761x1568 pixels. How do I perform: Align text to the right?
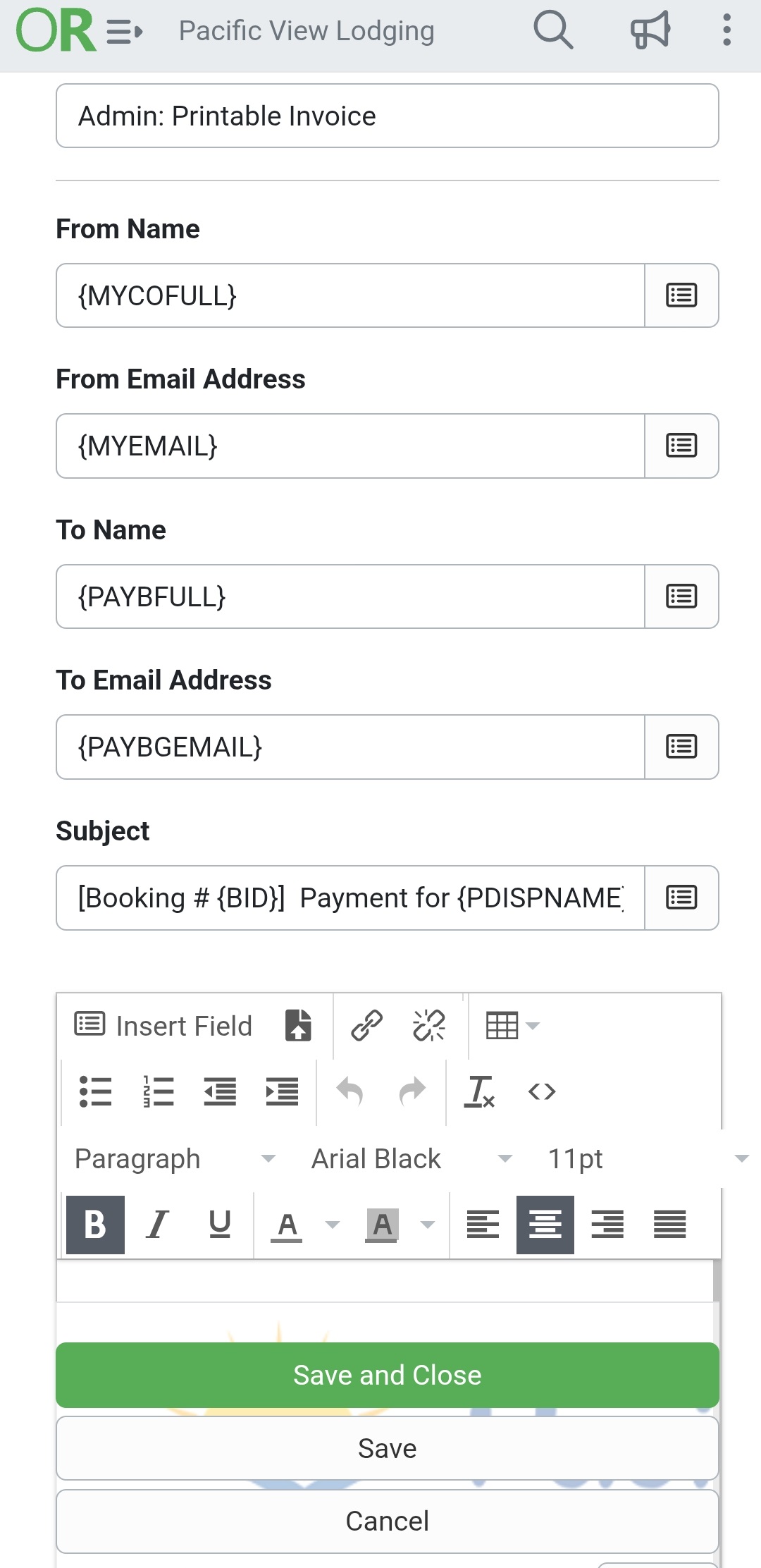[607, 1224]
